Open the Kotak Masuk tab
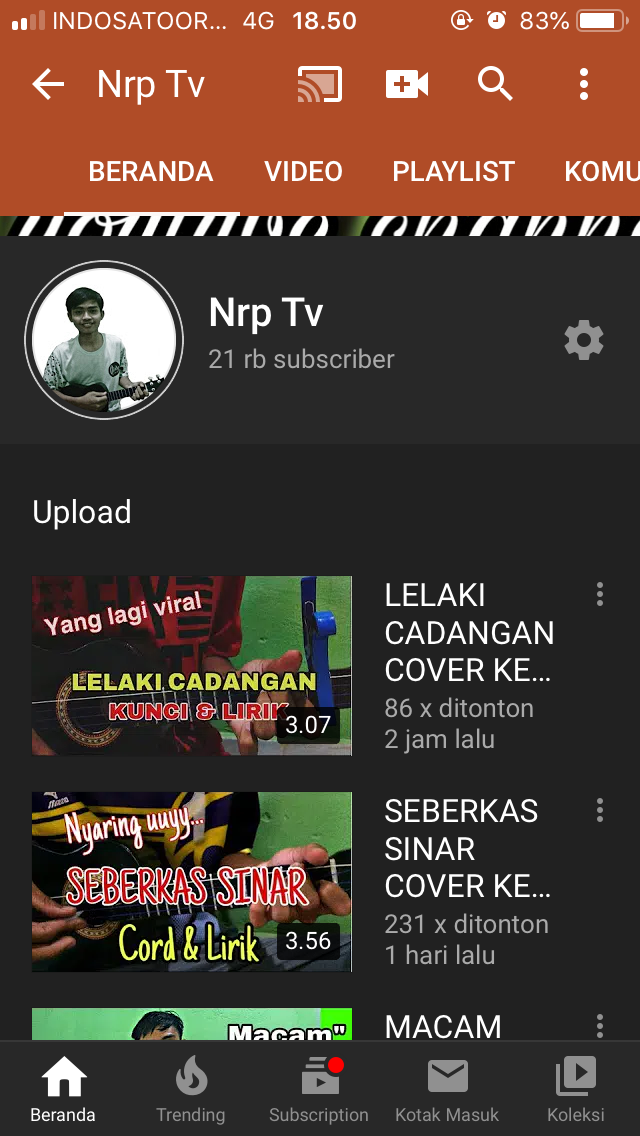The height and width of the screenshot is (1136, 640). click(x=447, y=1089)
